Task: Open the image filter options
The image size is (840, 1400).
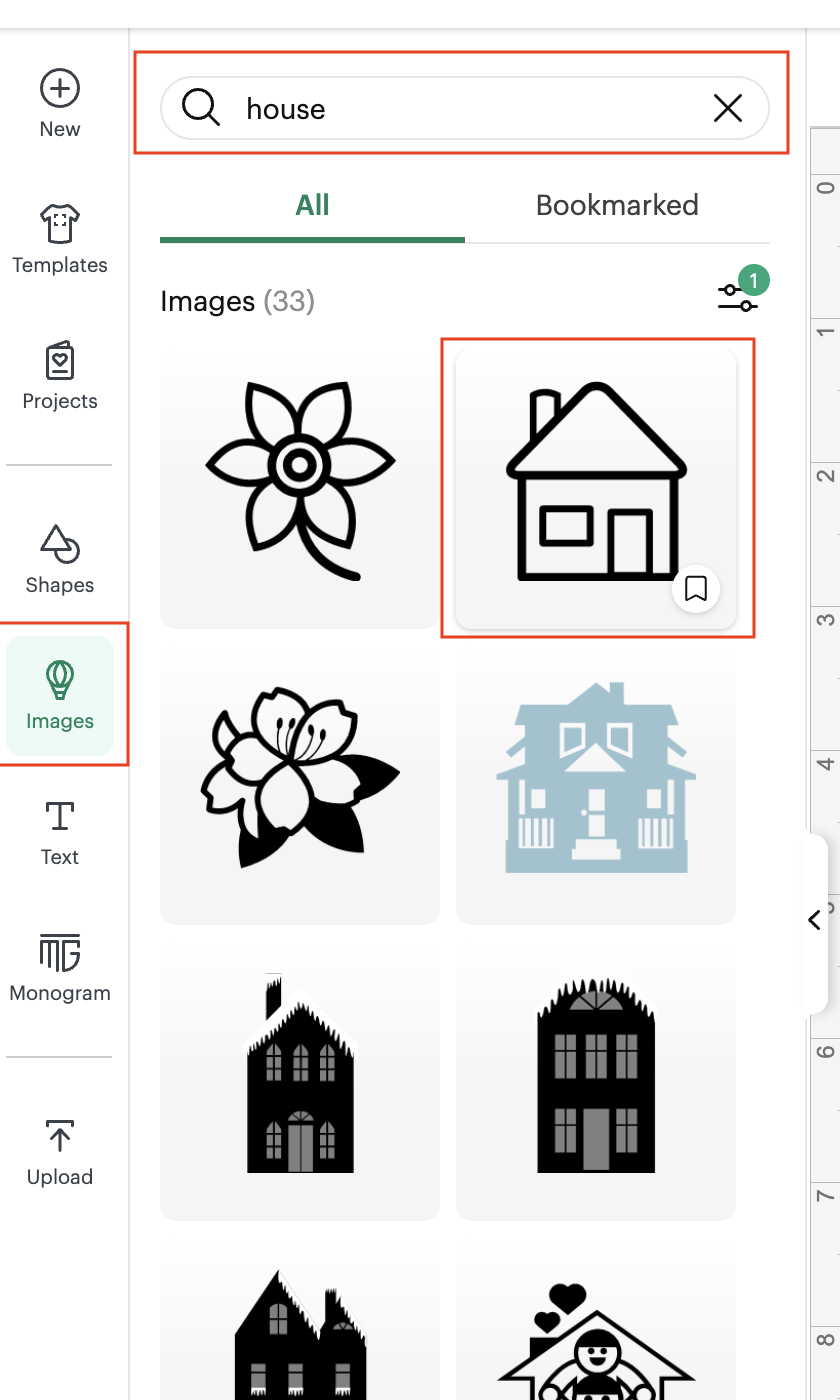Action: point(738,297)
